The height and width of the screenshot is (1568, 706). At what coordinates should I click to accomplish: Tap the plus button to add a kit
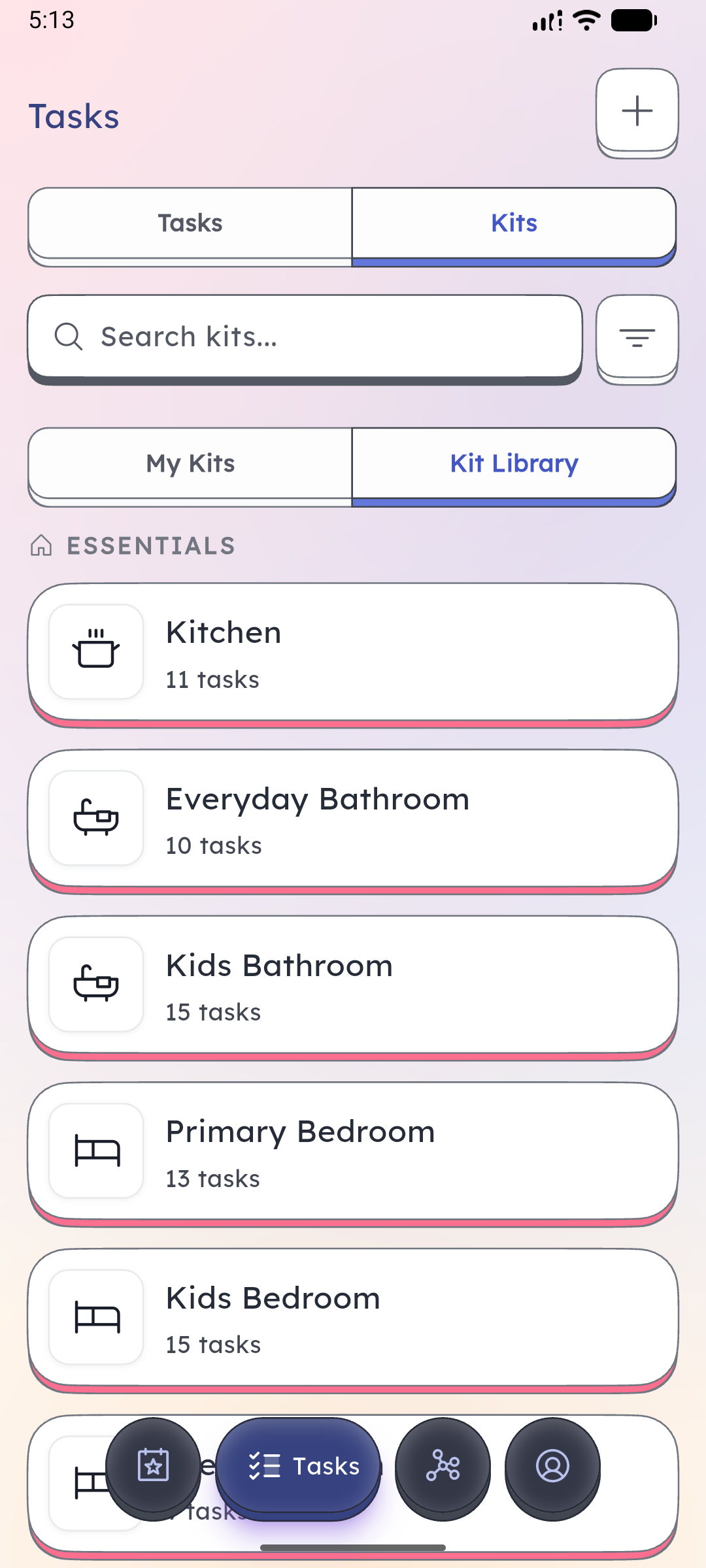(x=637, y=111)
